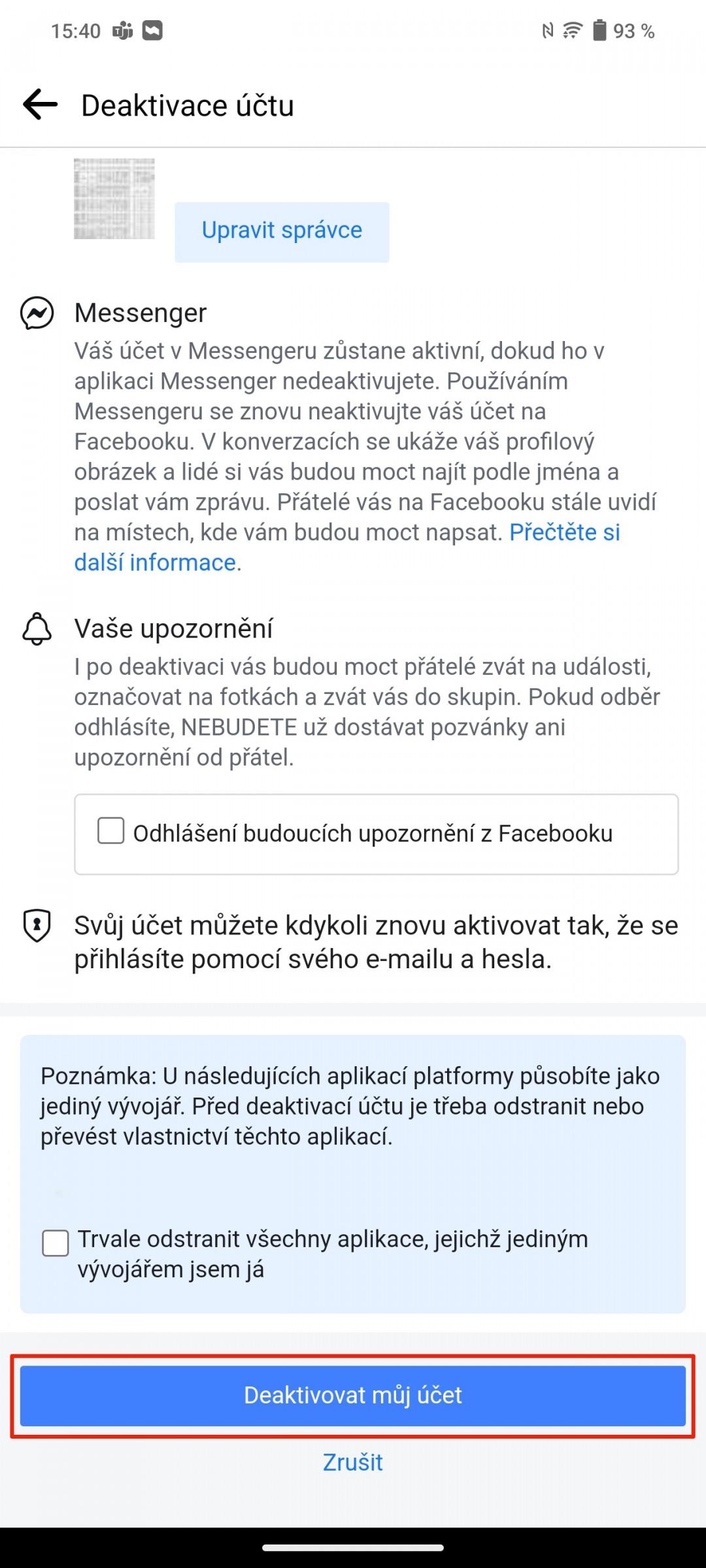Confirm with Deaktivovat můj účet
This screenshot has width=706, height=1568.
pyautogui.click(x=353, y=1396)
